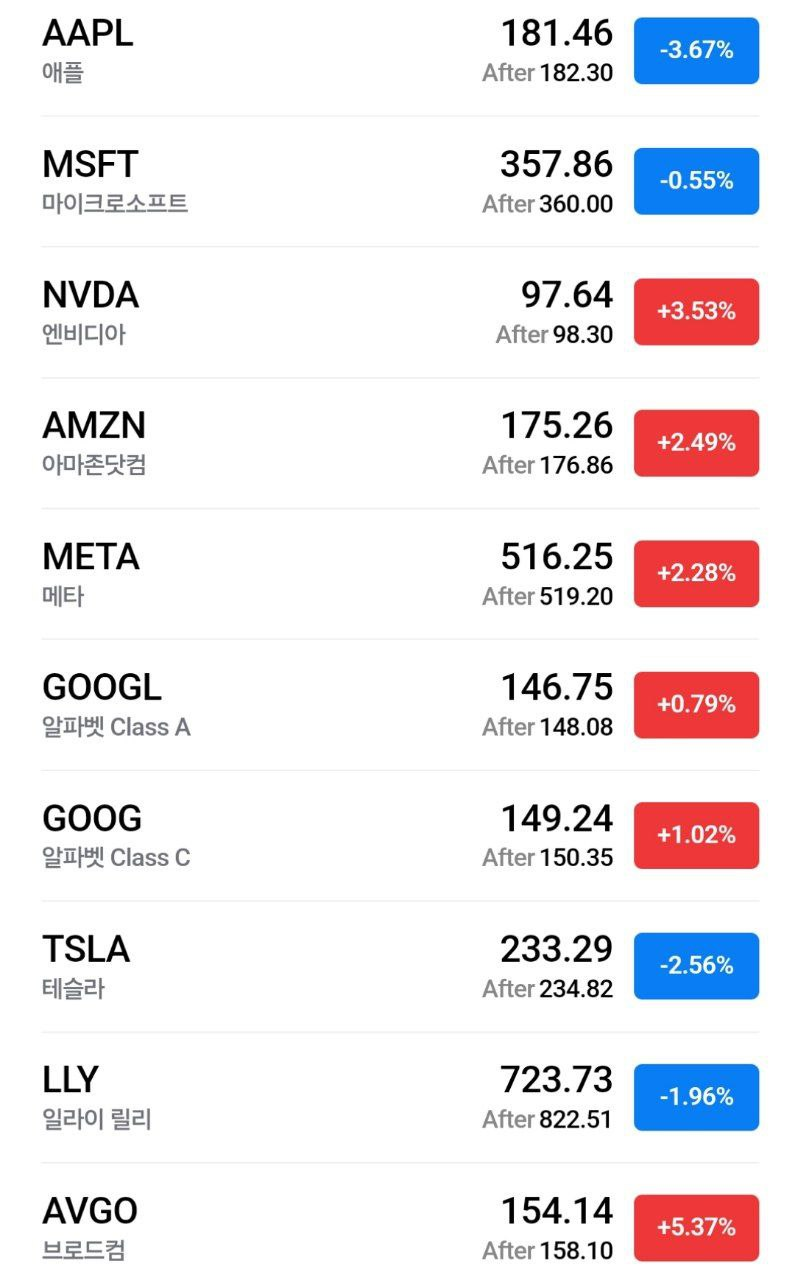Tap the +5.37% change badge for AVGO
The image size is (795, 1280).
(x=696, y=1227)
